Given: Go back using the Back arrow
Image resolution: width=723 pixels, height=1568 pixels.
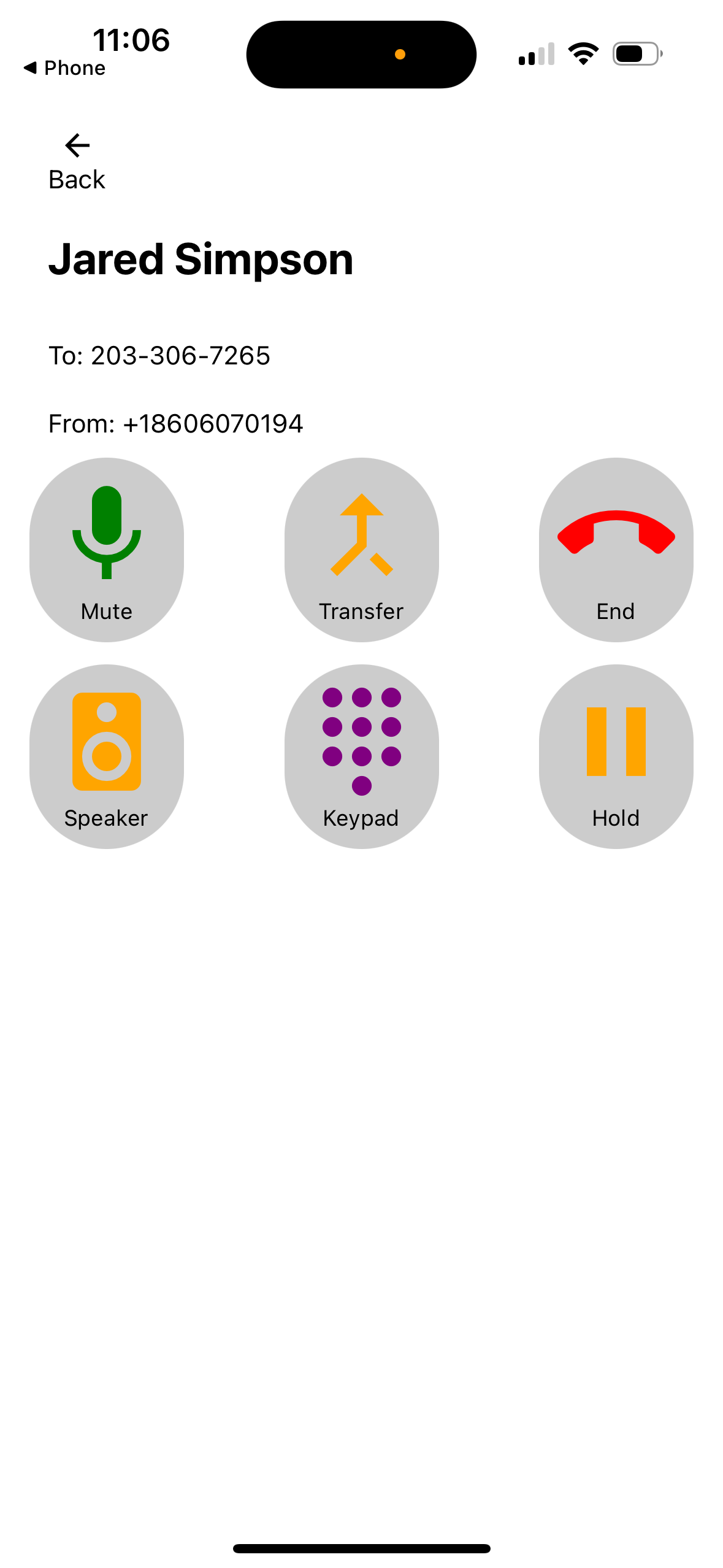Looking at the screenshot, I should click(x=77, y=161).
